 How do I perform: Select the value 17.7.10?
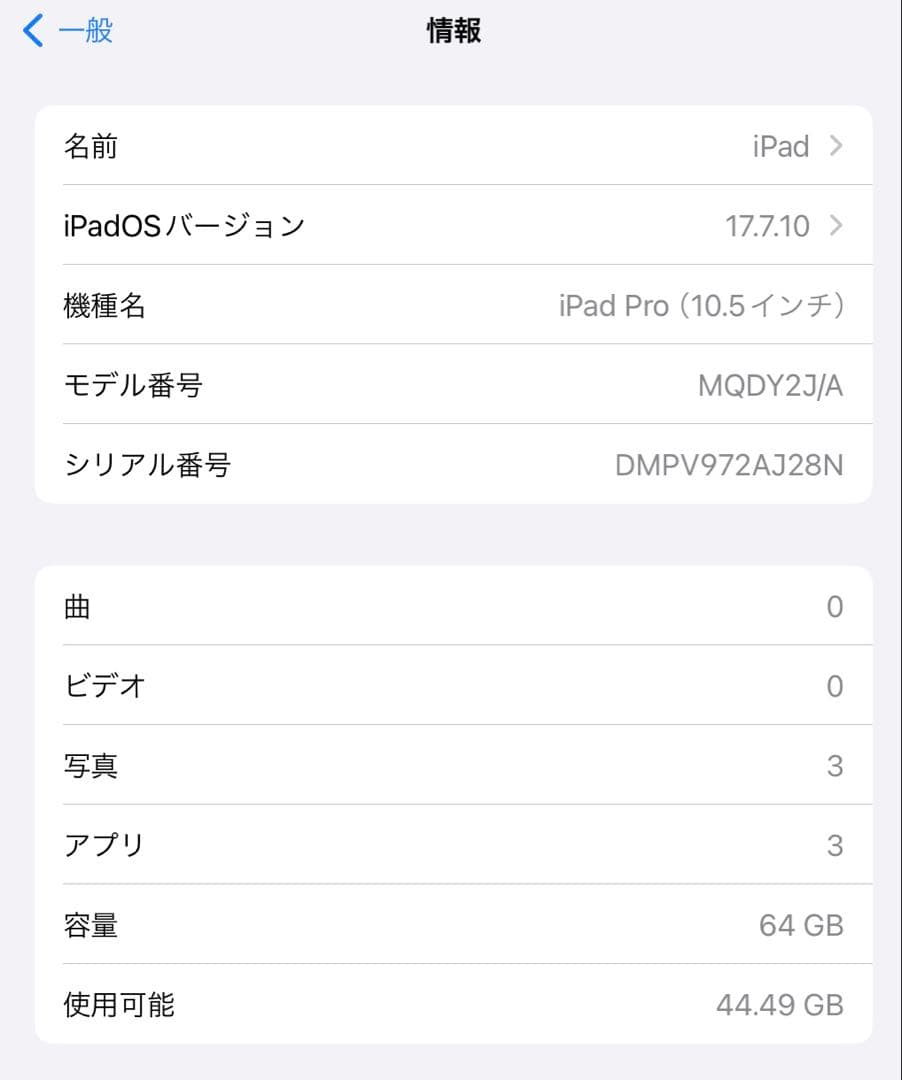pyautogui.click(x=767, y=226)
